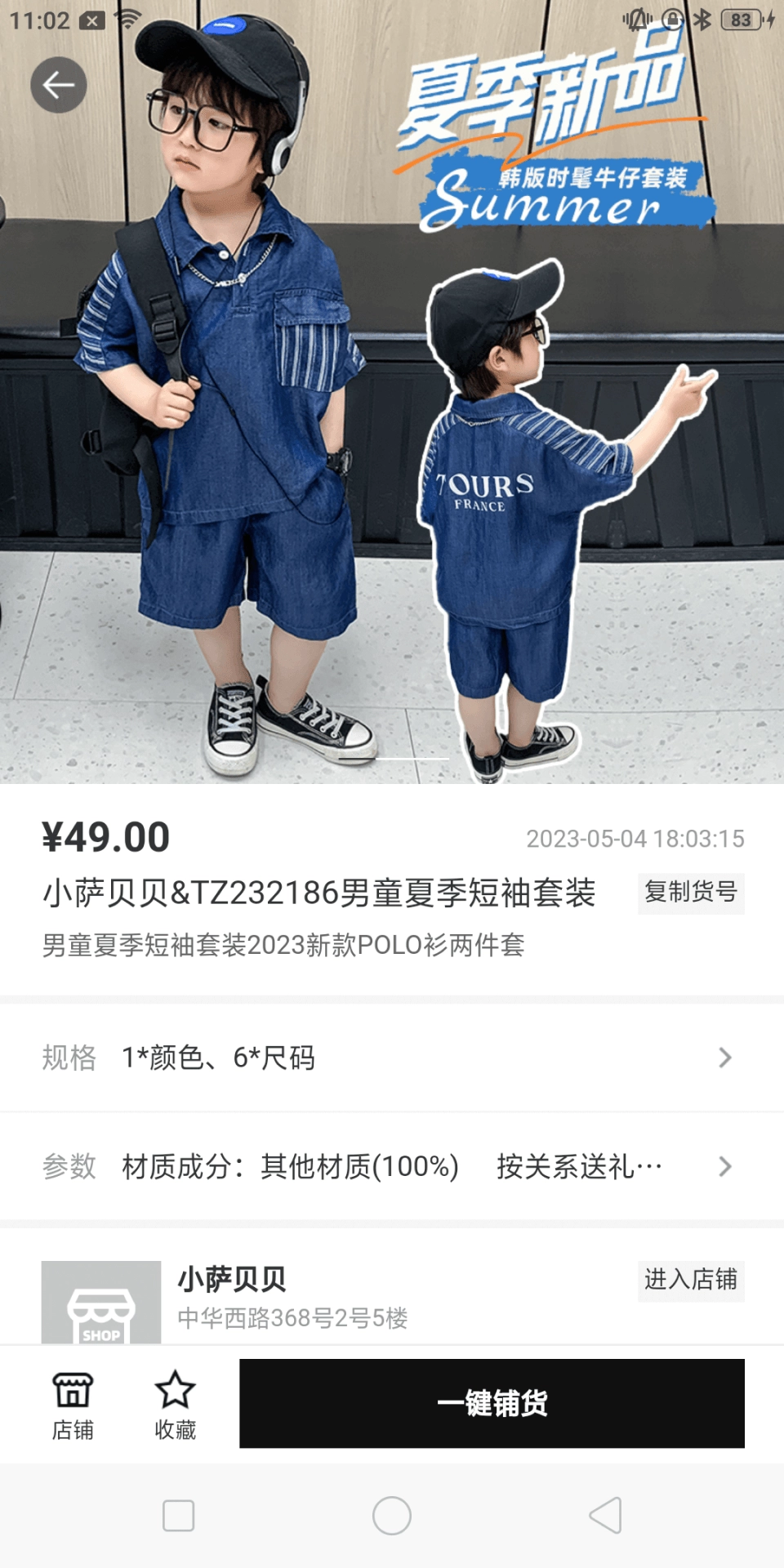Expand the 参数 material details row
The height and width of the screenshot is (1568, 784).
pos(392,1166)
